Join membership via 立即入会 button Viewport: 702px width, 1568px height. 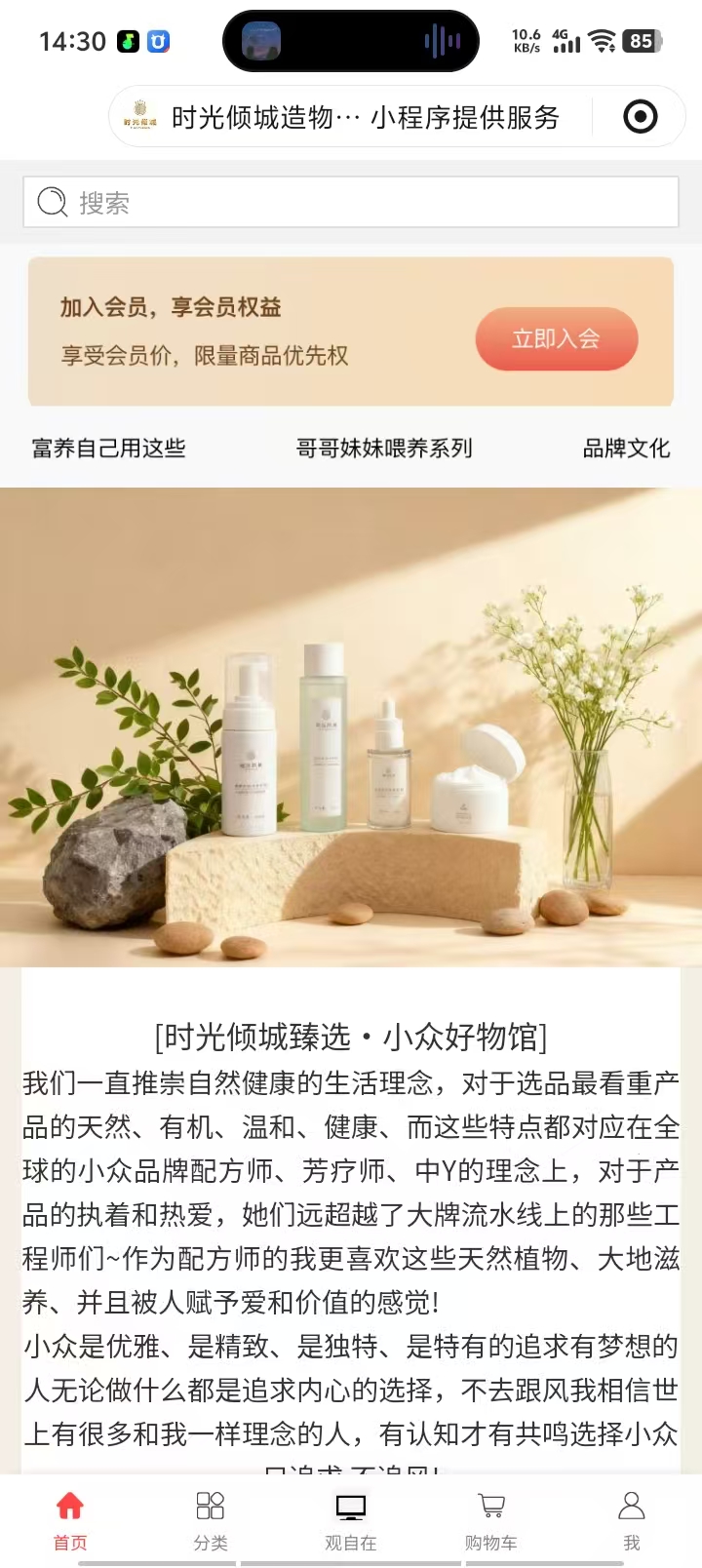coord(557,339)
